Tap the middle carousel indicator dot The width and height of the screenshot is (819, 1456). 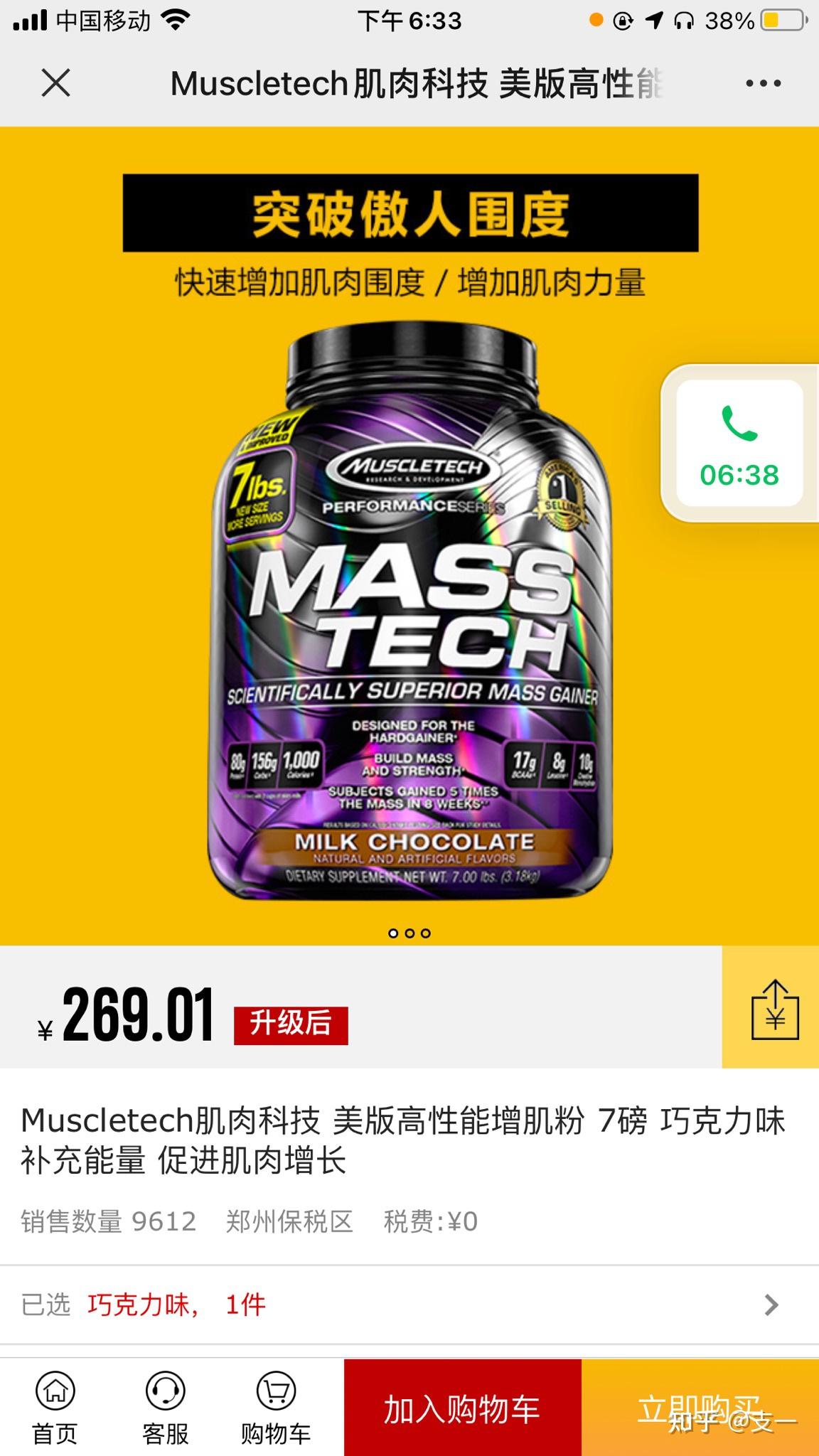click(409, 932)
